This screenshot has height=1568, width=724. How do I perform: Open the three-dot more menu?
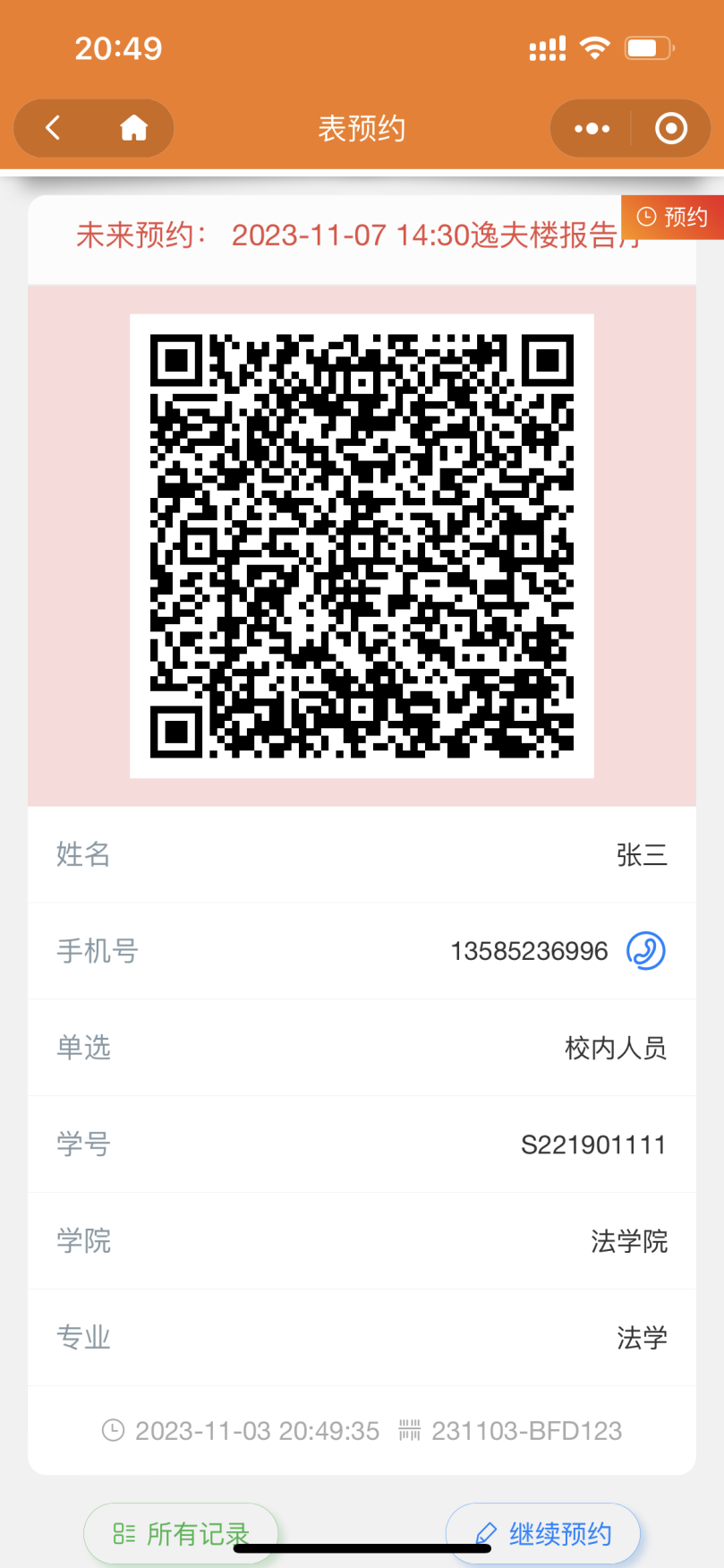pos(592,128)
